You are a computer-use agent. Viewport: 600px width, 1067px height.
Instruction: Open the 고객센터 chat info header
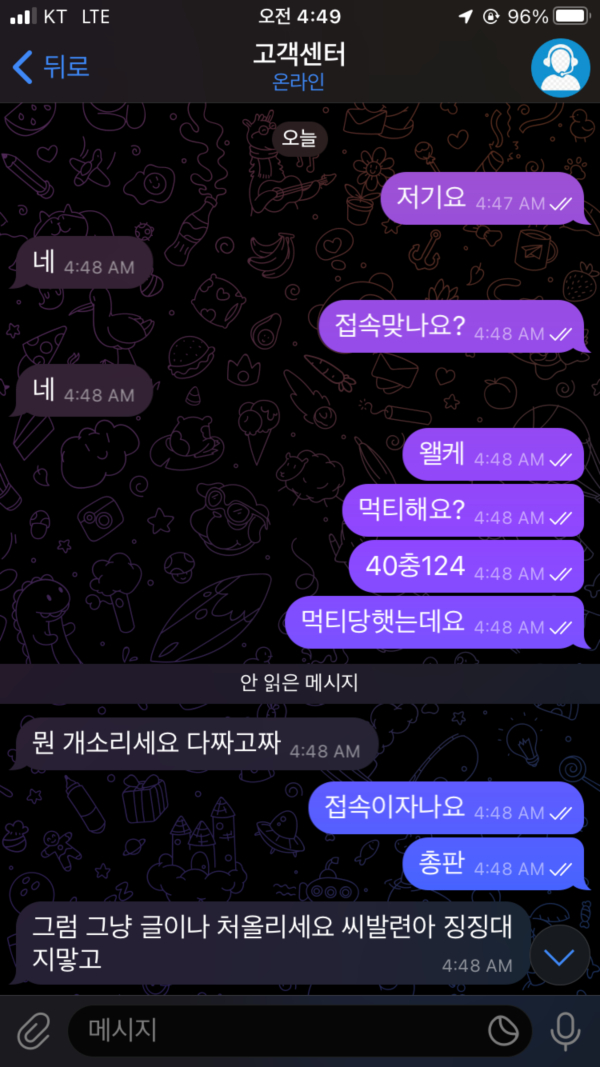click(299, 66)
